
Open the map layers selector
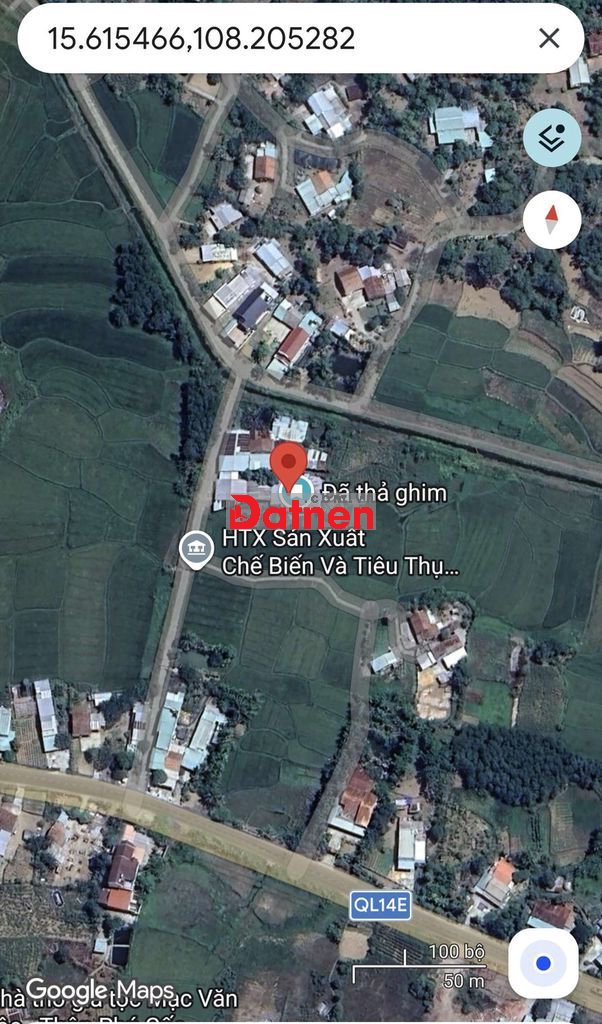(x=552, y=138)
